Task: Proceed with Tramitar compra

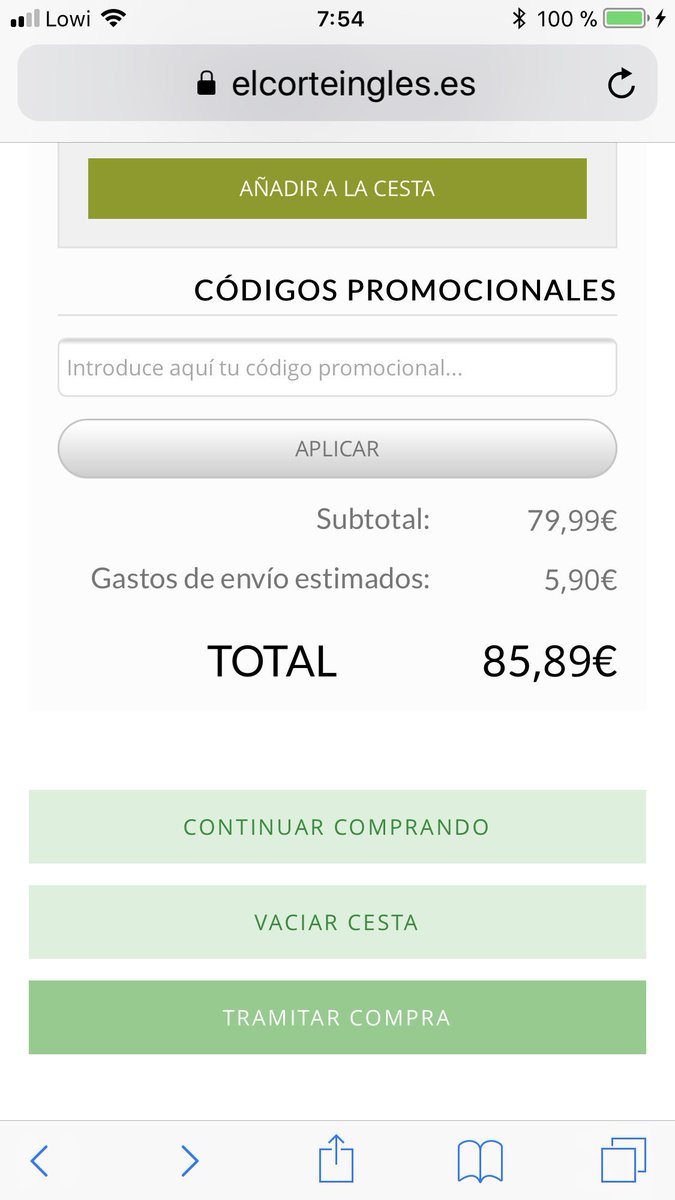Action: click(337, 1018)
